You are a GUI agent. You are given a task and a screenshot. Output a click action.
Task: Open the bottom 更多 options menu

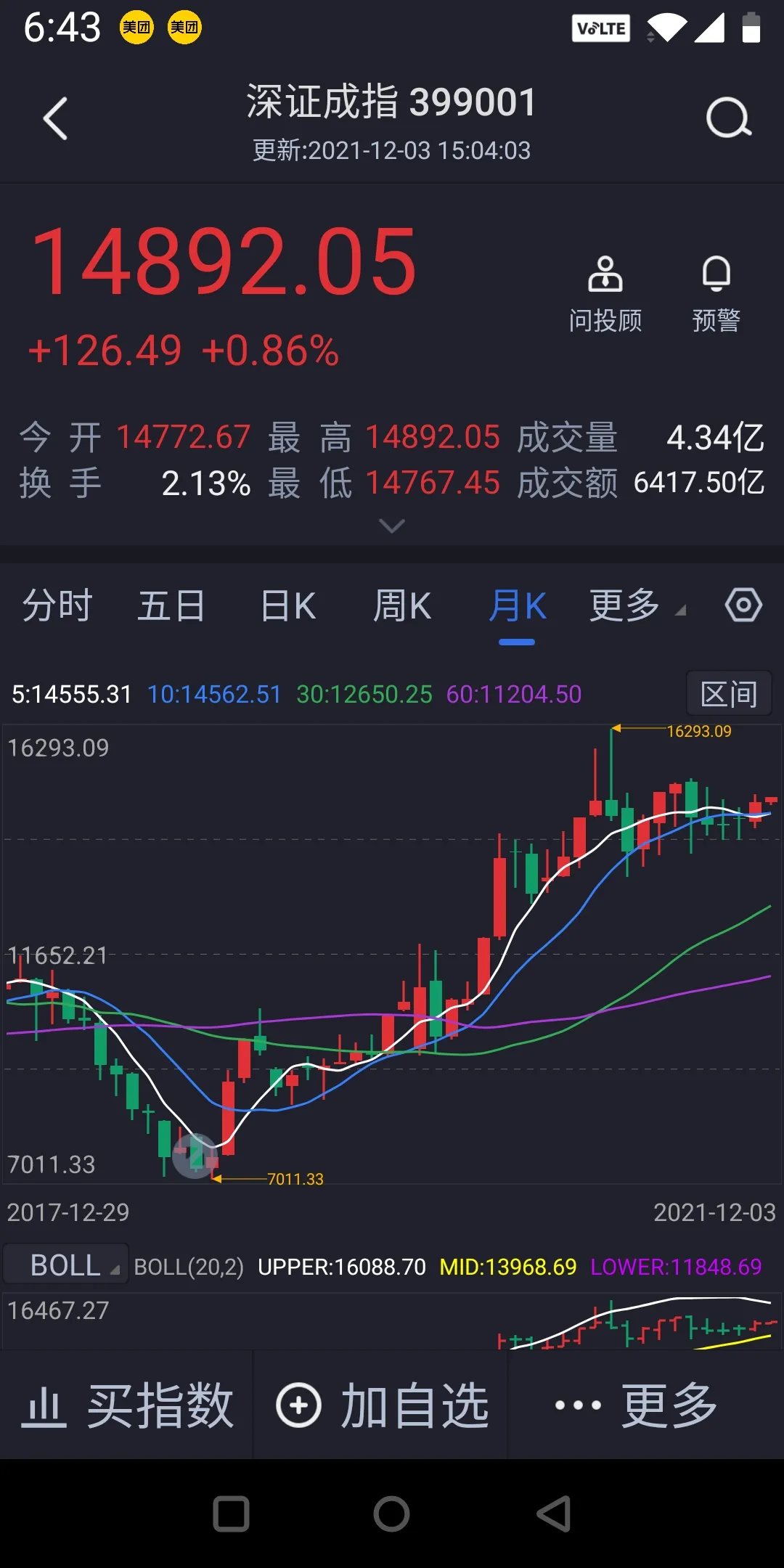(x=637, y=1405)
